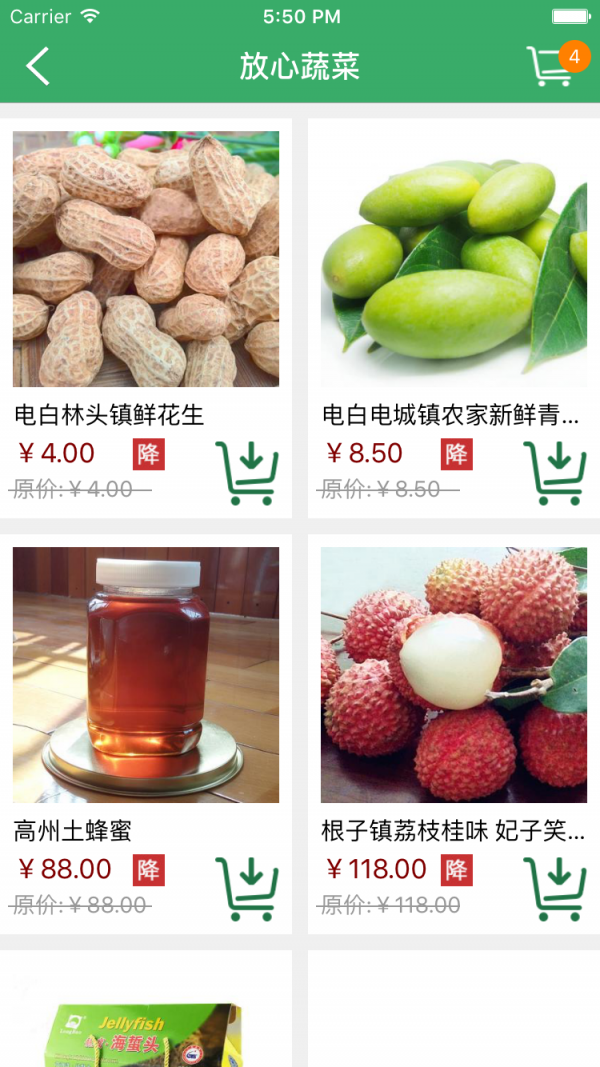Open the Jellyfish 海蜇头 product card
Screen dimensions: 600x1067
point(146,1020)
